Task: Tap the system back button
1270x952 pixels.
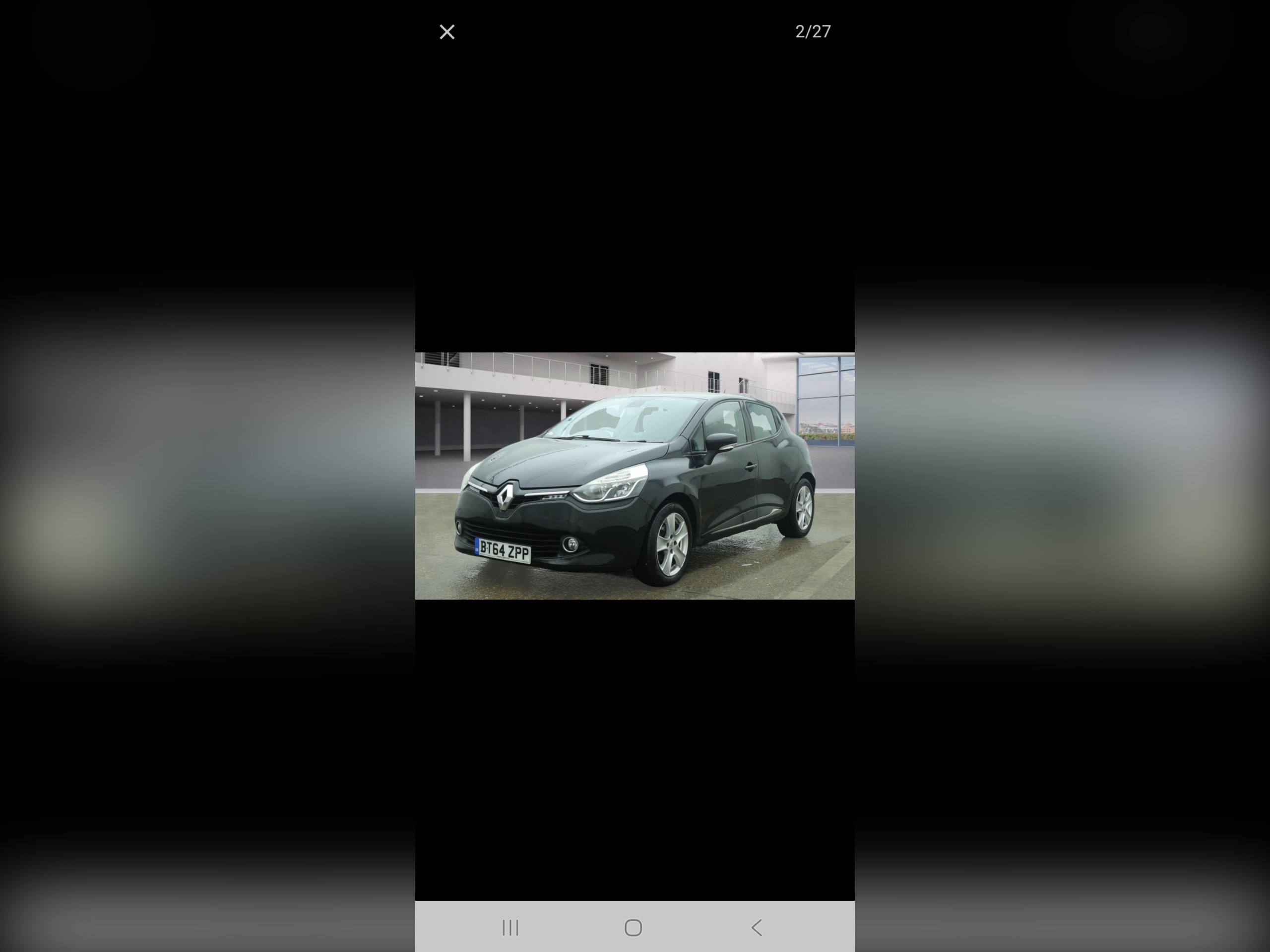Action: [x=757, y=927]
